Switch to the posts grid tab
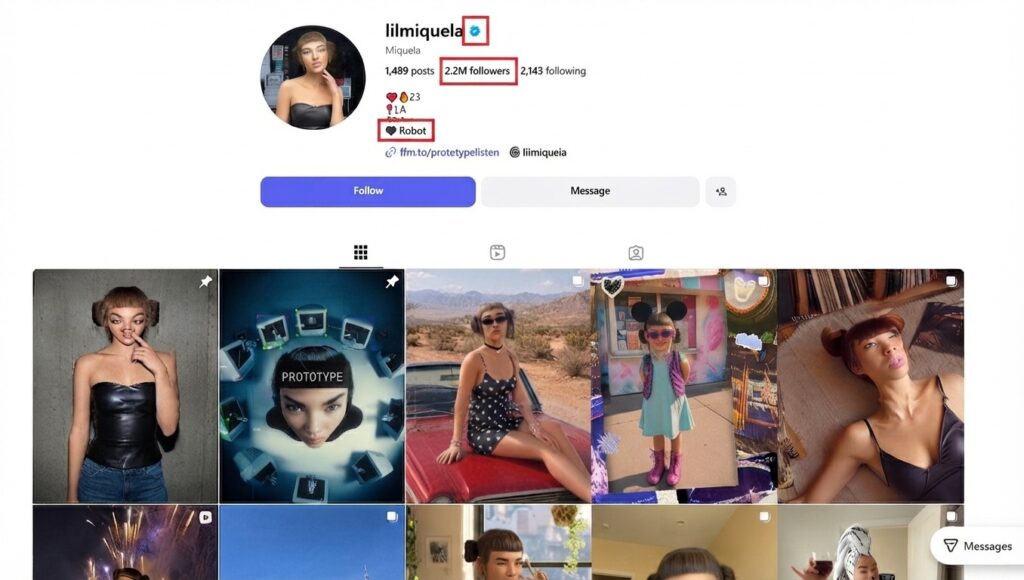The height and width of the screenshot is (580, 1024). click(x=360, y=252)
